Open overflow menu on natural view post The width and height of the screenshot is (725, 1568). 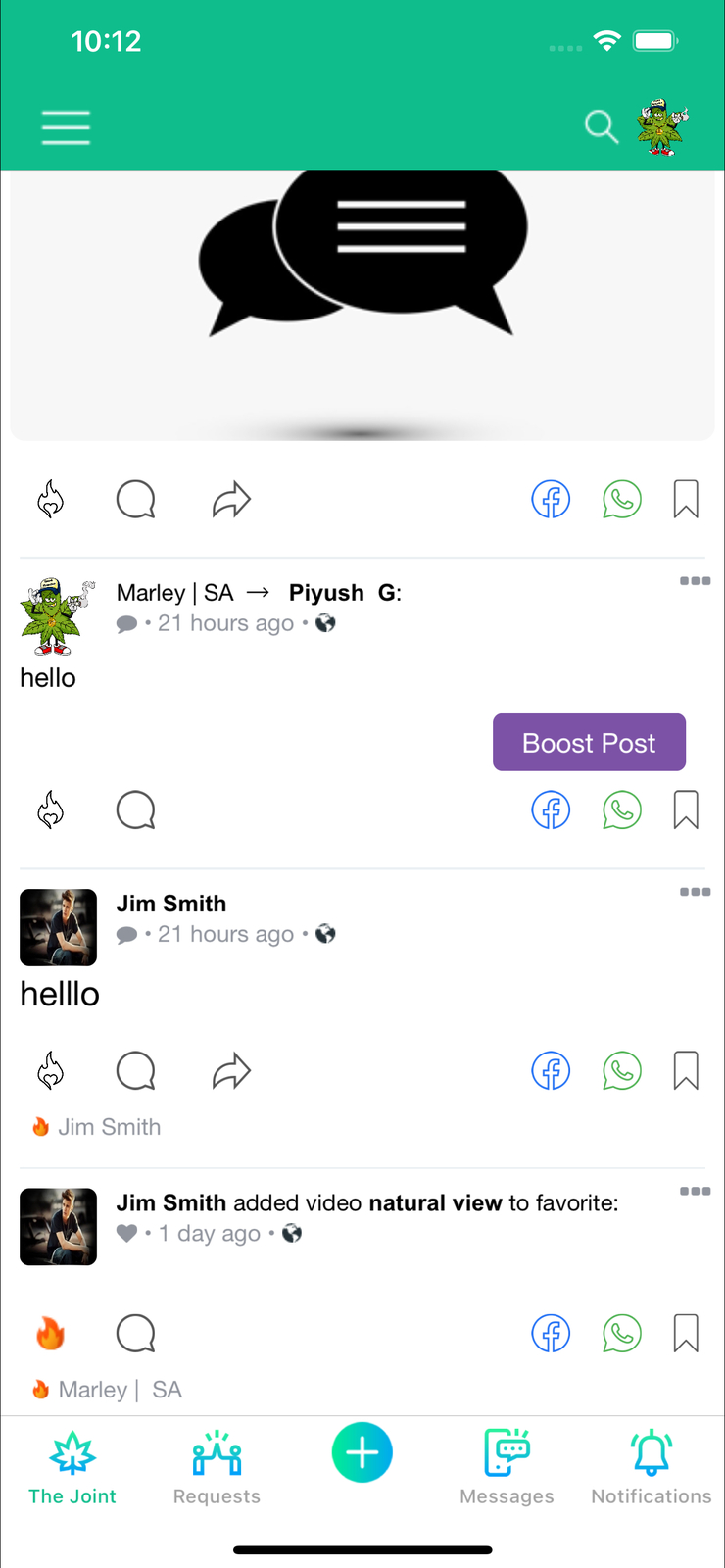[x=695, y=1192]
